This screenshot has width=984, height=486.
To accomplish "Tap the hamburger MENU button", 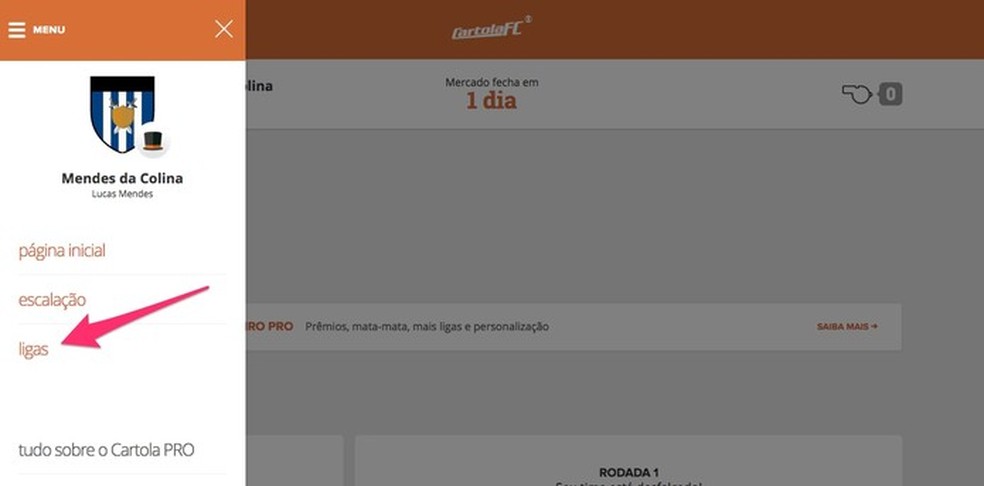I will coord(36,30).
